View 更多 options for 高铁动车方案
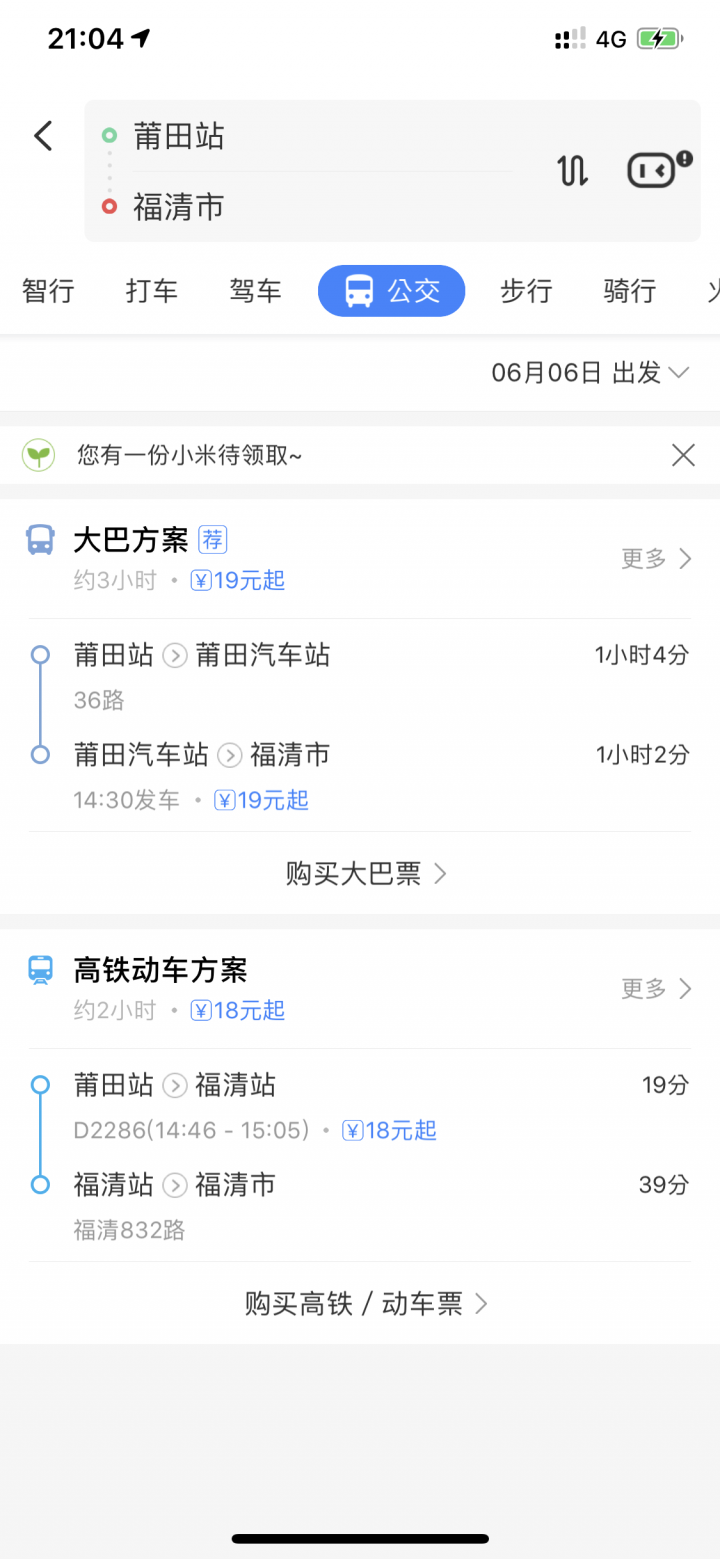 pos(657,988)
